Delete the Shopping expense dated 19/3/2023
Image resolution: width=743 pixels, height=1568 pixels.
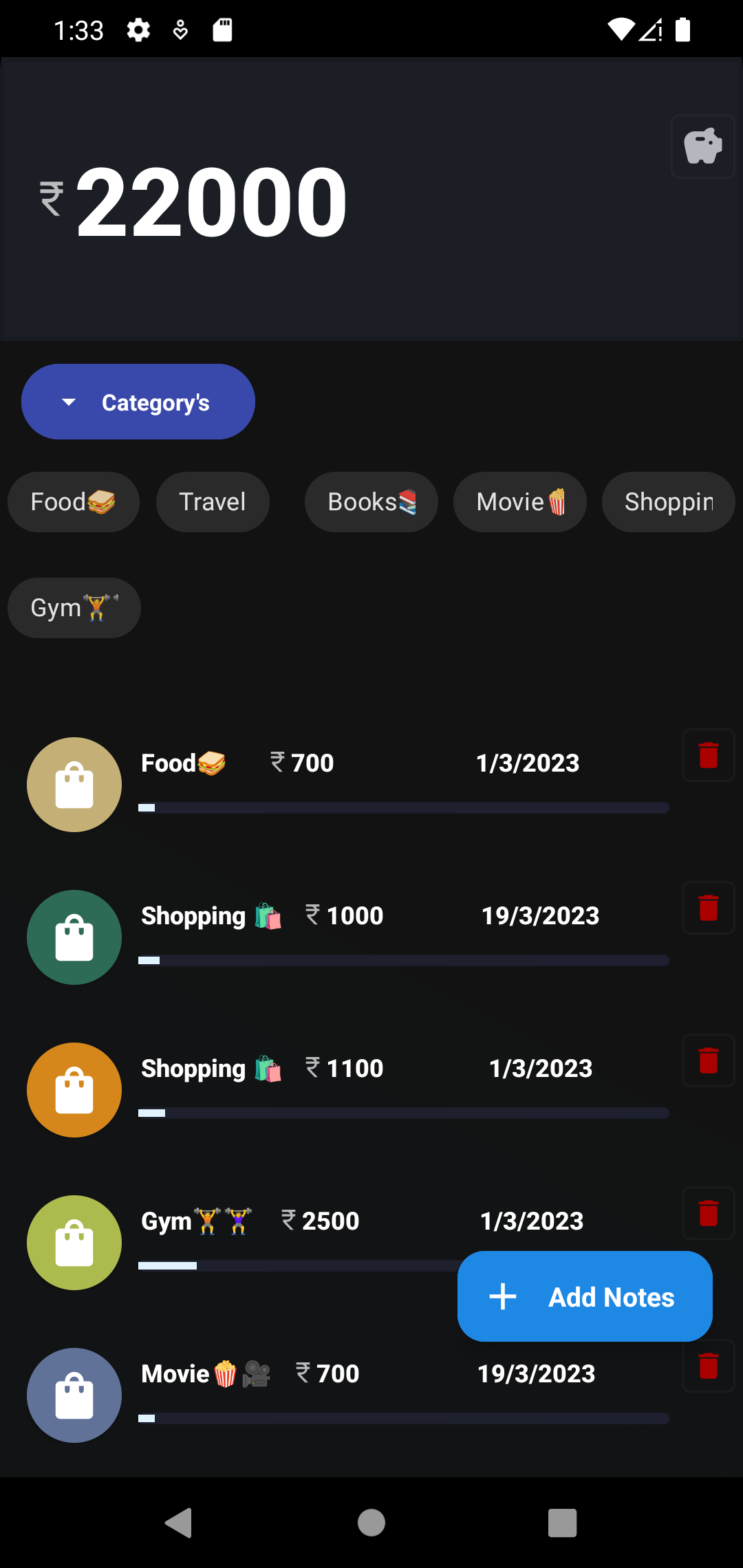(708, 908)
